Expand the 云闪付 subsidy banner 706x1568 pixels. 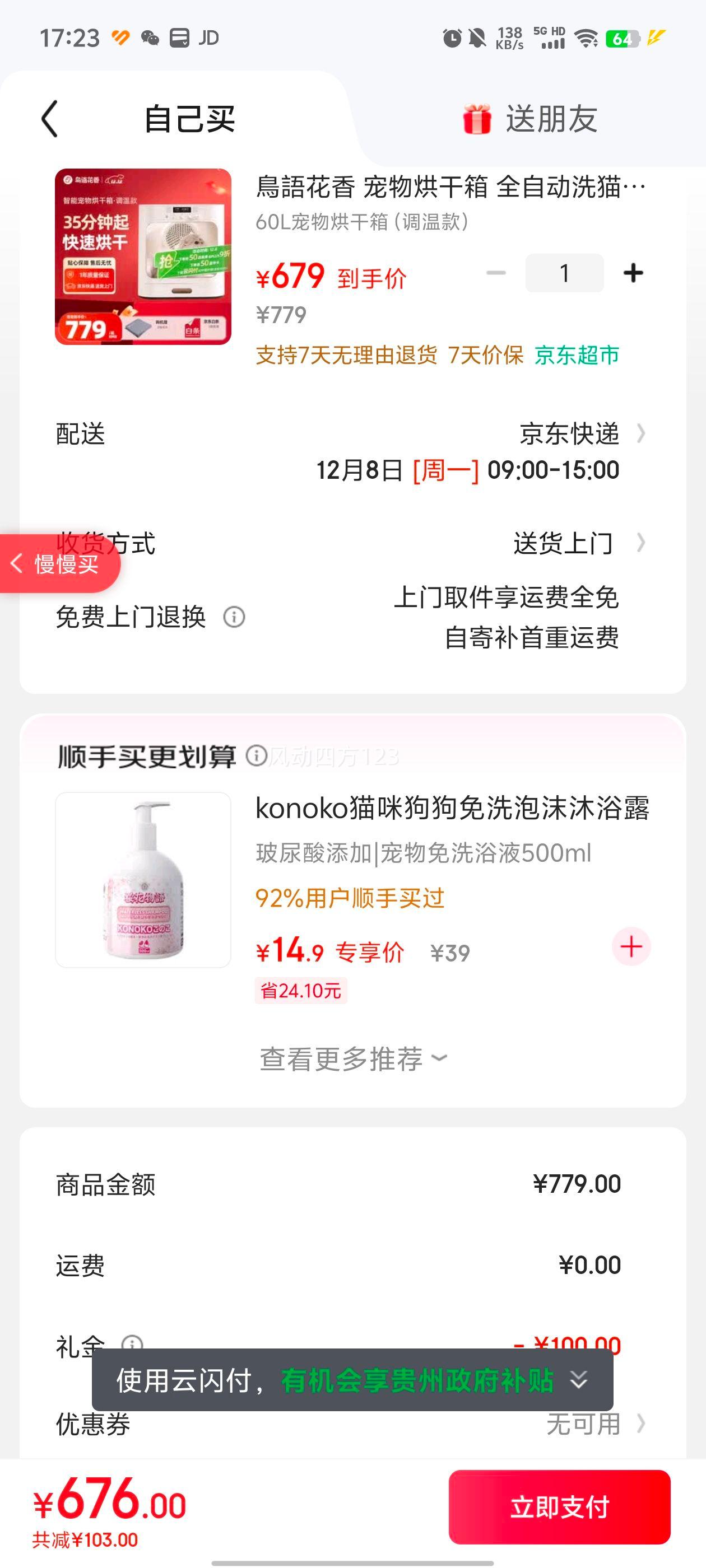[x=578, y=1380]
